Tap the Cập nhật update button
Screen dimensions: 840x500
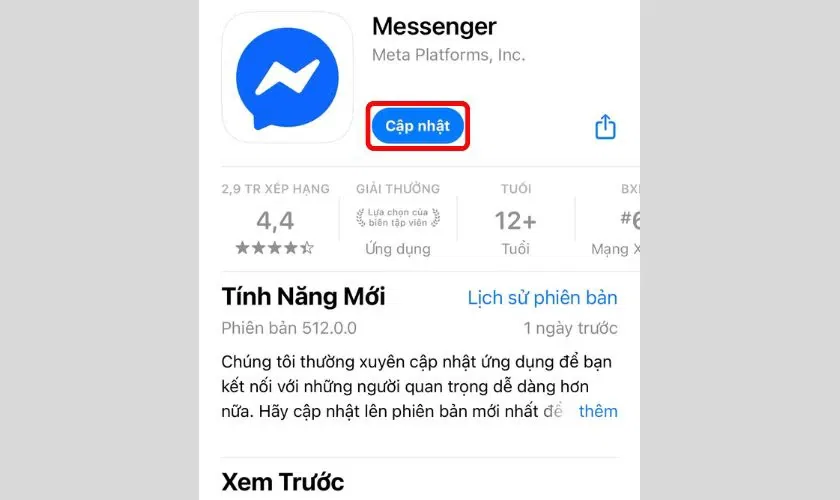click(x=417, y=127)
